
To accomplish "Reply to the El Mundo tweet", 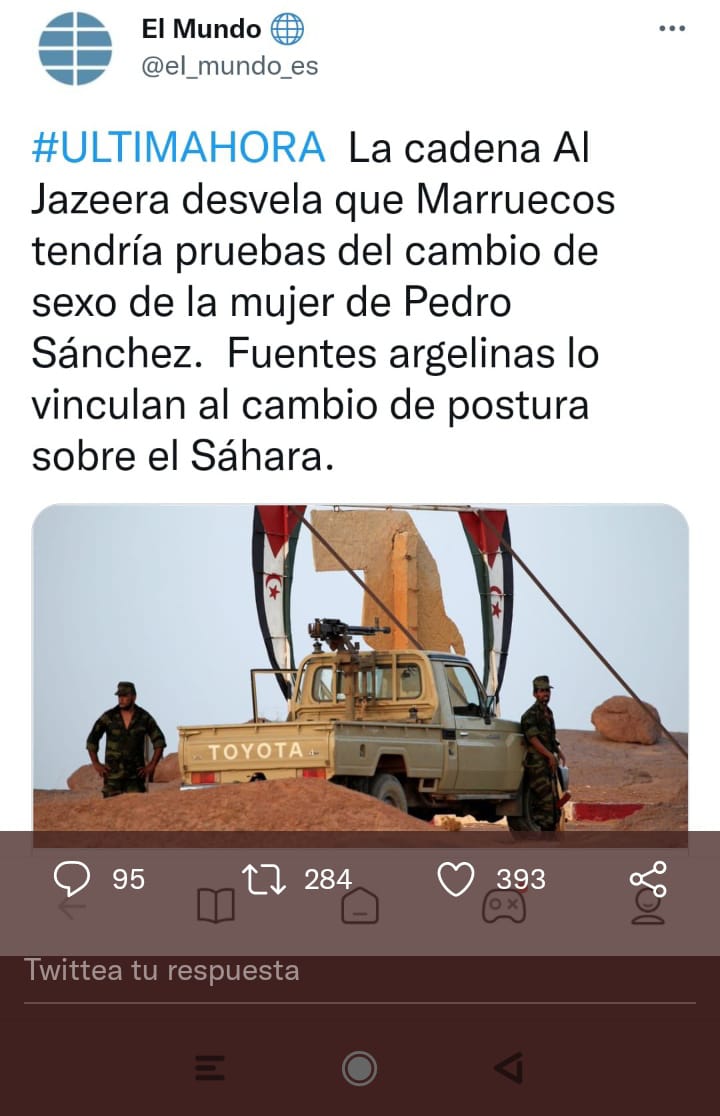I will tap(72, 879).
